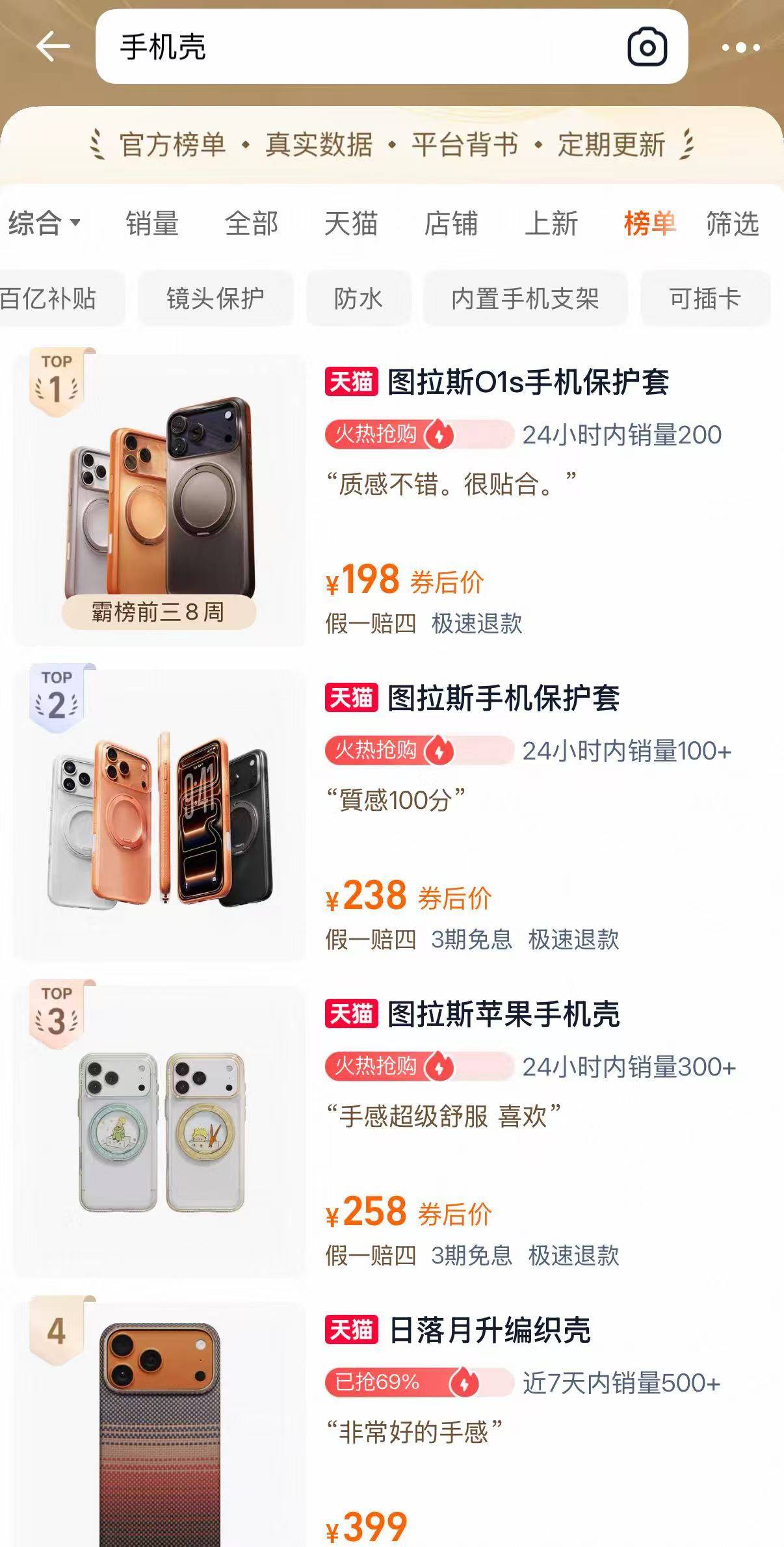The image size is (784, 1547).
Task: Open the 筛选 filter panel
Action: [x=733, y=224]
